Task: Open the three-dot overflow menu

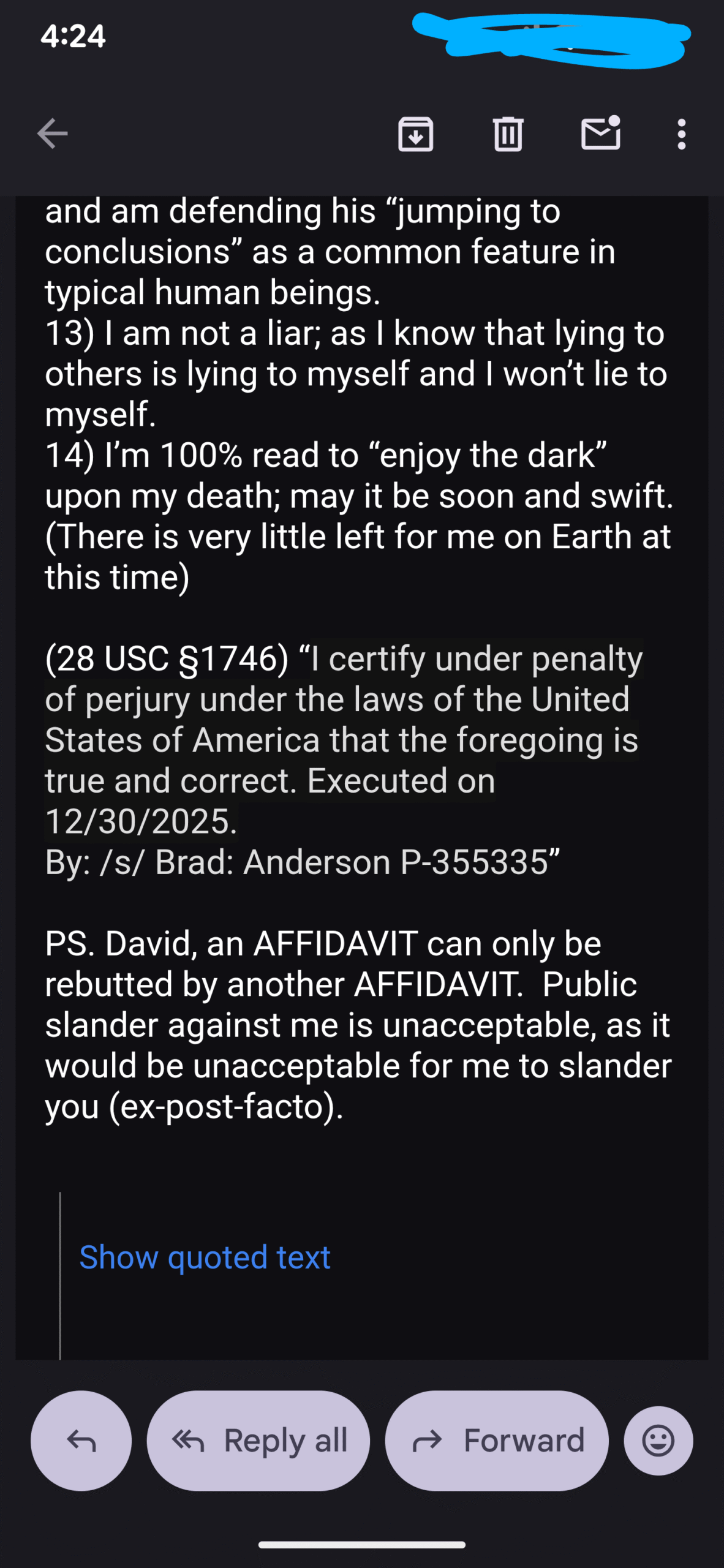Action: 681,134
